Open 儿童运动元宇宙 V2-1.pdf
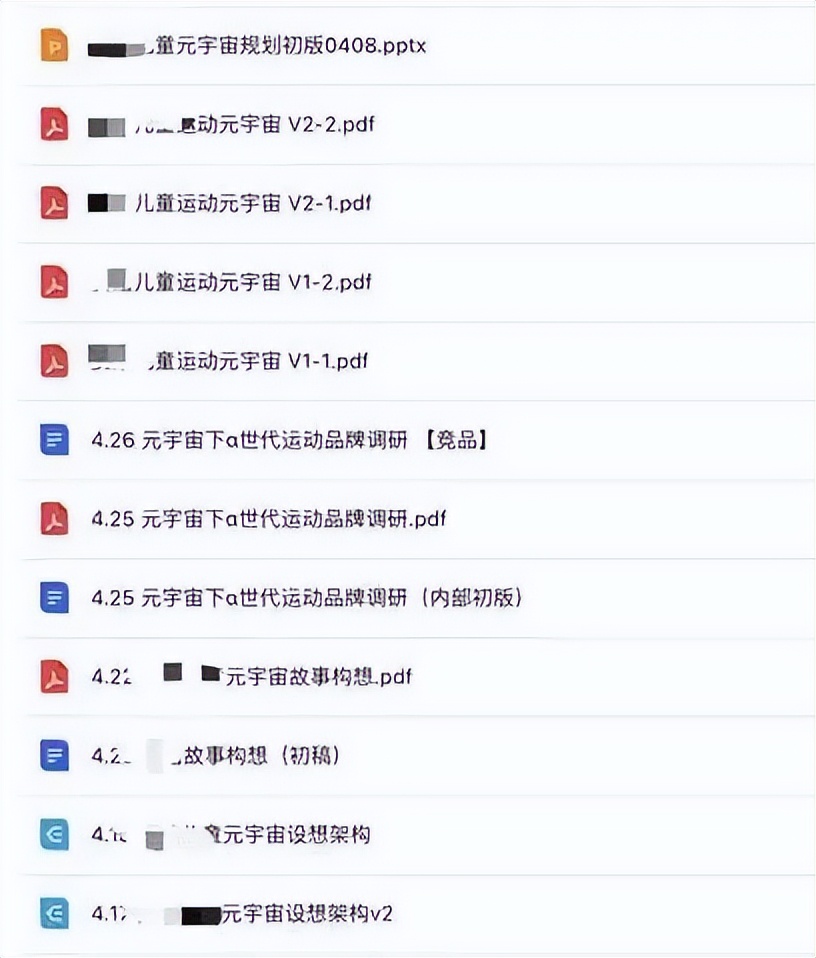 (x=230, y=203)
